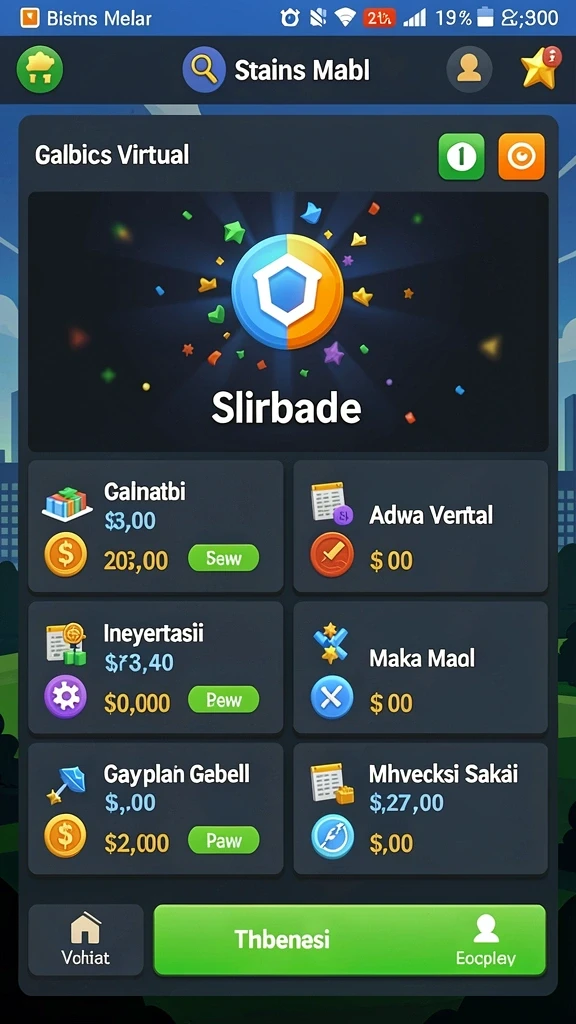Tap the green button beside Galbics Virtual
576x1024 pixels.
[461, 156]
